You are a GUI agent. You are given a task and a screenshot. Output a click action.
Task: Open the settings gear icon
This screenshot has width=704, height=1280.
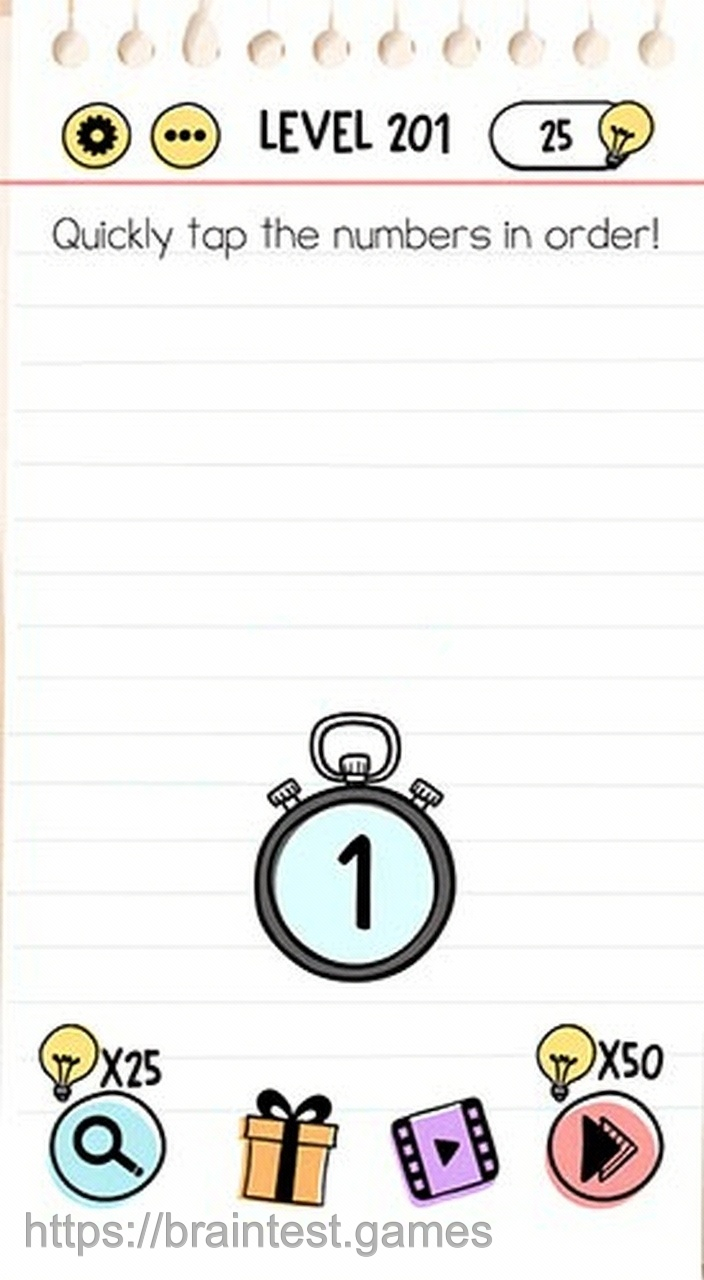click(96, 136)
